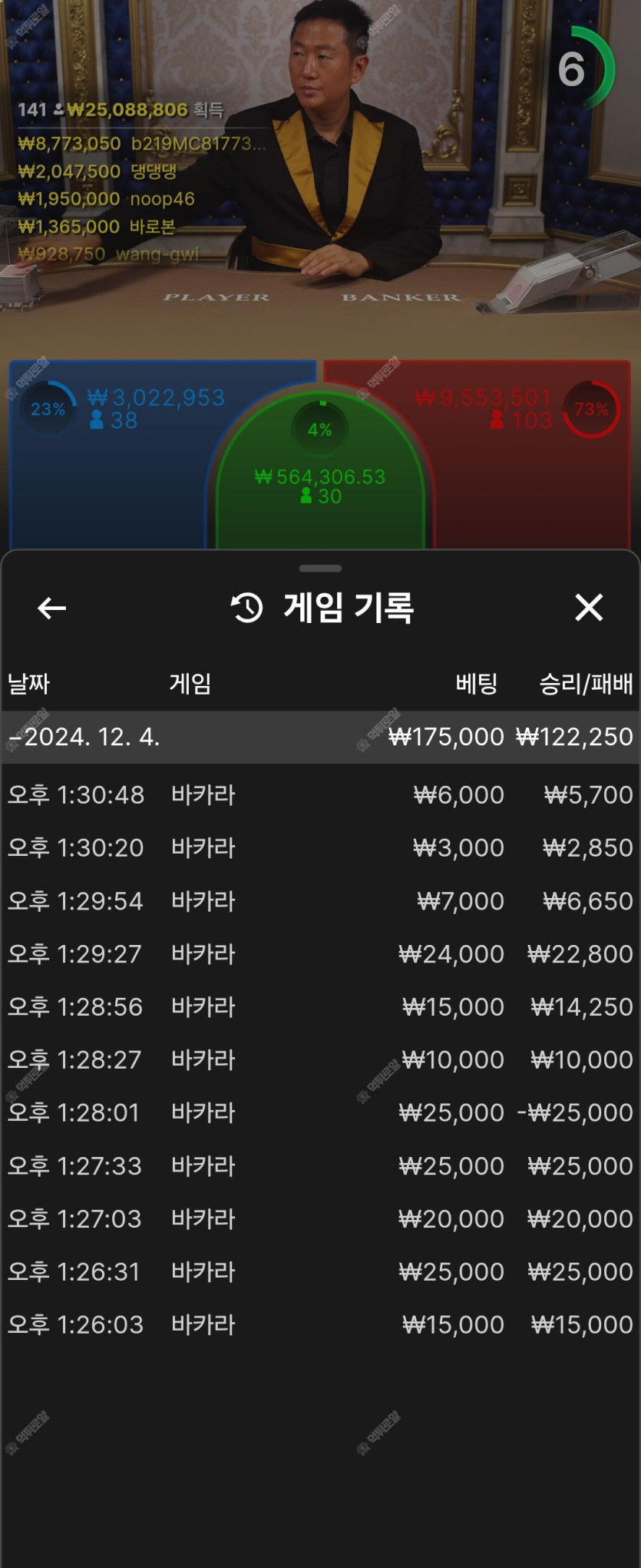View the 오후 1:27:03 ₩20,000 bet record

coord(320,1218)
